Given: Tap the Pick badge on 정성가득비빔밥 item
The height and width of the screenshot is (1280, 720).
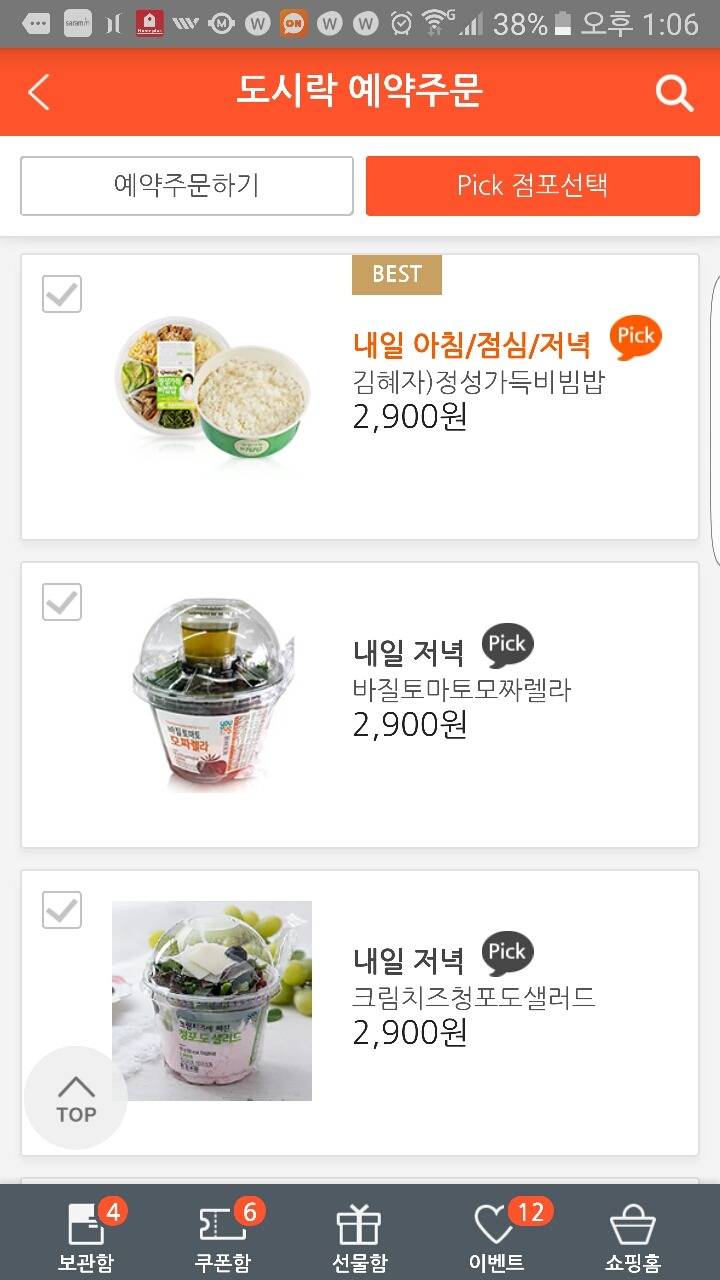Looking at the screenshot, I should click(x=635, y=337).
